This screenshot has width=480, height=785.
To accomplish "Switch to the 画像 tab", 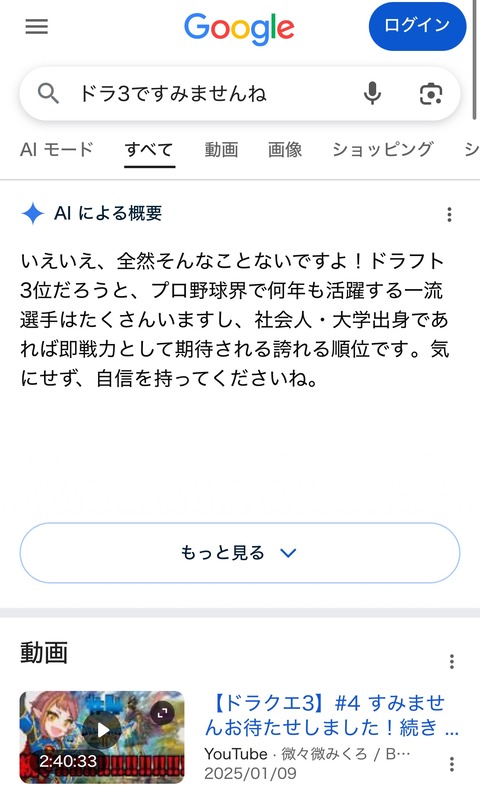I will 284,149.
